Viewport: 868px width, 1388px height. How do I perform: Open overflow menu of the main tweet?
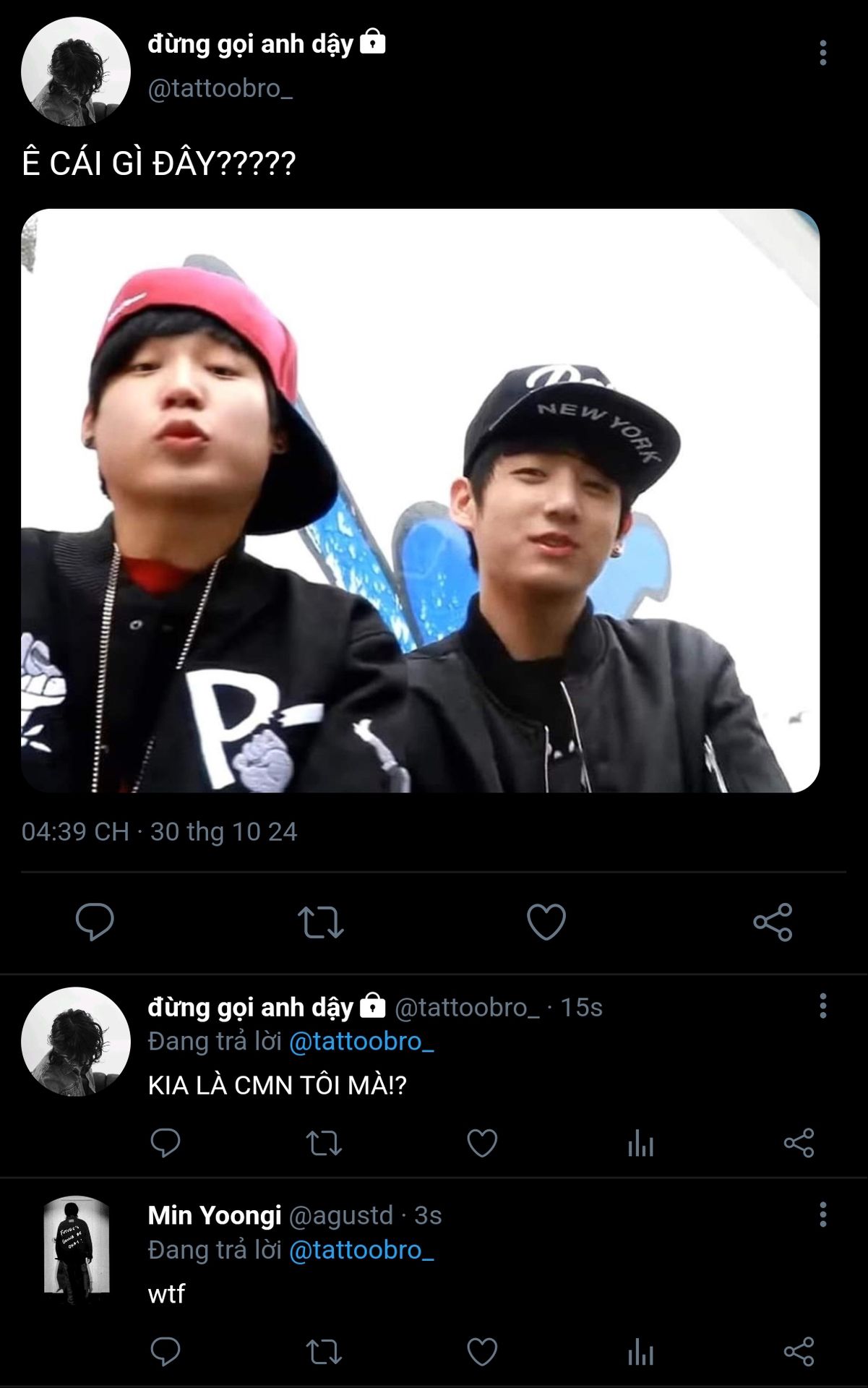[x=822, y=53]
